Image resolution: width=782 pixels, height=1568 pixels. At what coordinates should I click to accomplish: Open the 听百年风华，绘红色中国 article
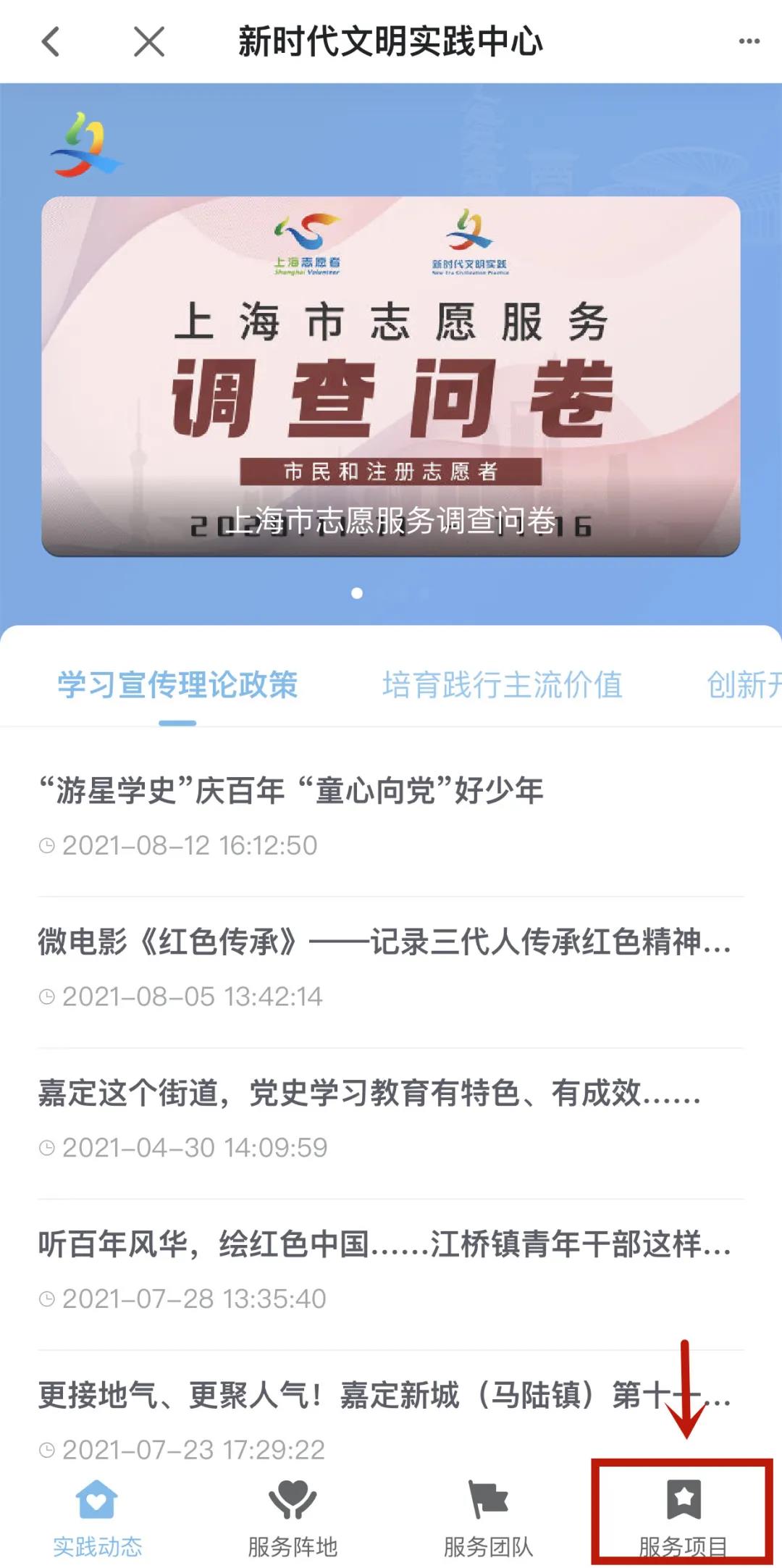click(384, 1245)
